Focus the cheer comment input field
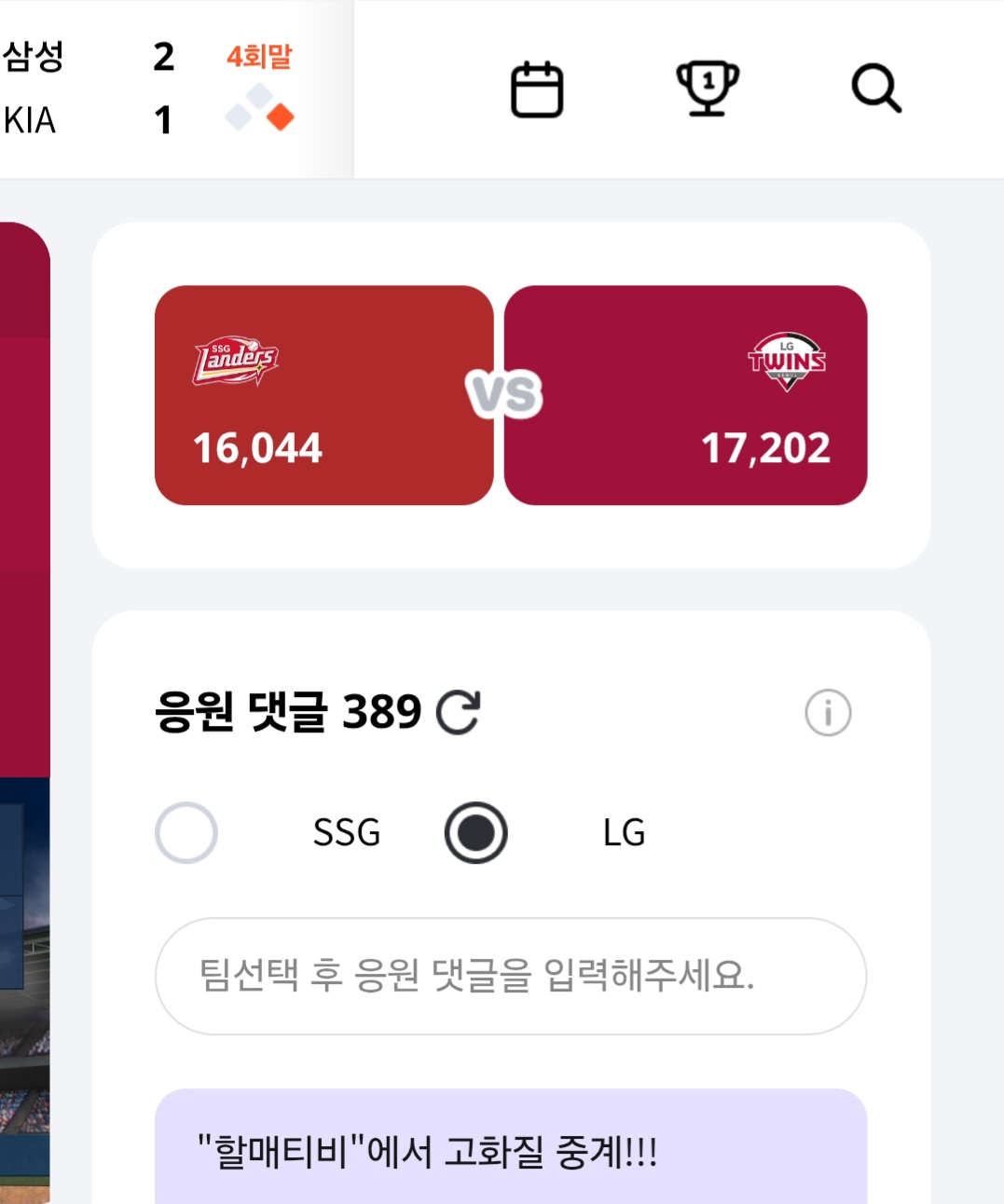Image resolution: width=1004 pixels, height=1204 pixels. tap(511, 976)
